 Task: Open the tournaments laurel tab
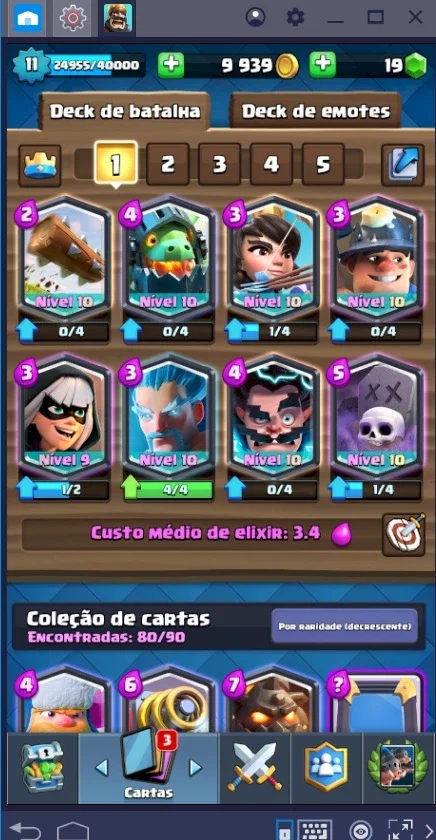pyautogui.click(x=399, y=767)
